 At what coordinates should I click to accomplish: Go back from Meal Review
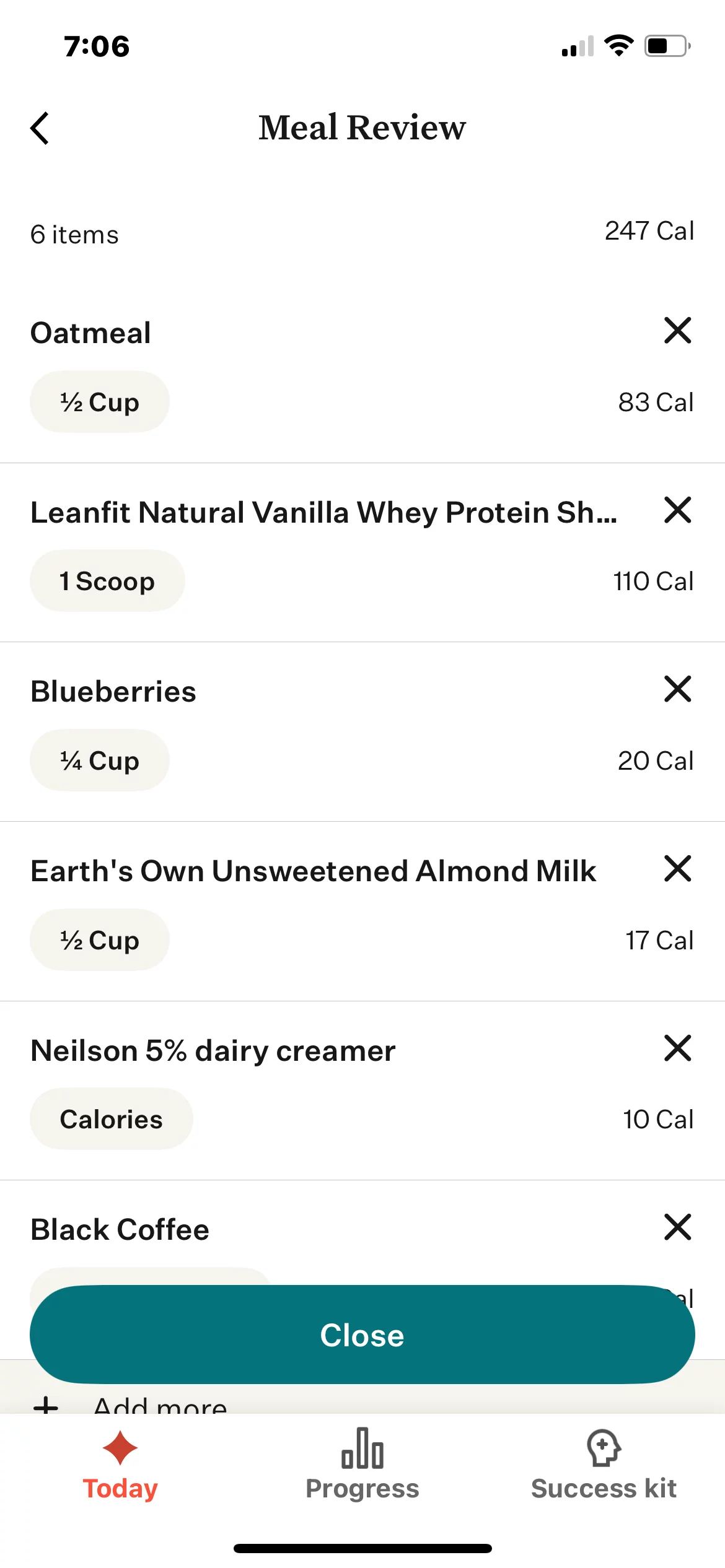(x=40, y=128)
